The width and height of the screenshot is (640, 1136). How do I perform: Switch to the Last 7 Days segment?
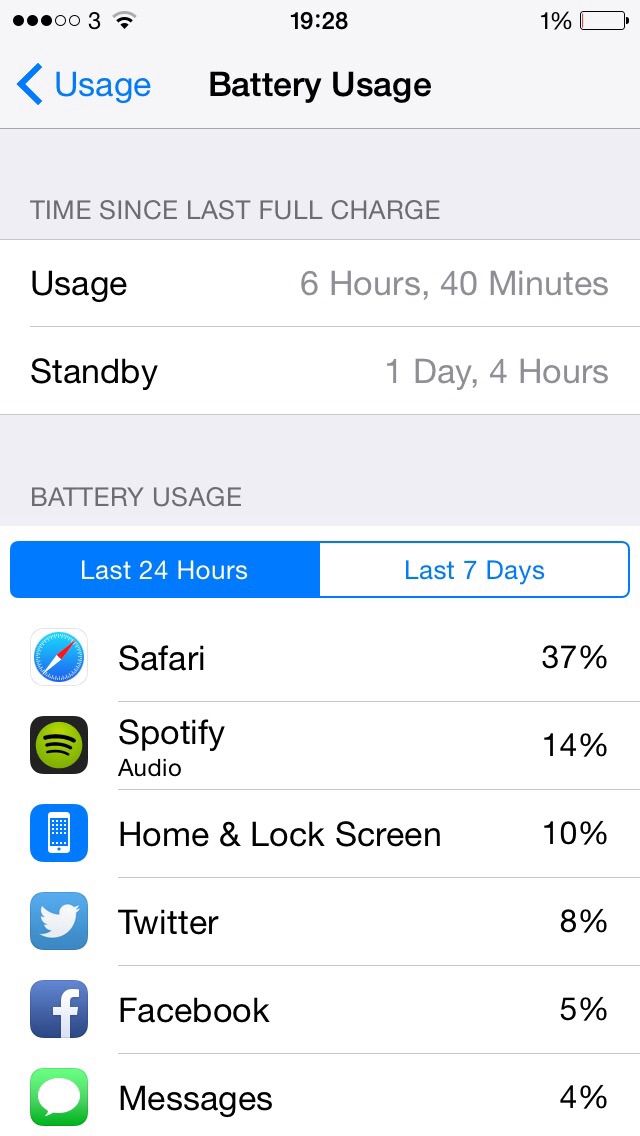point(474,569)
